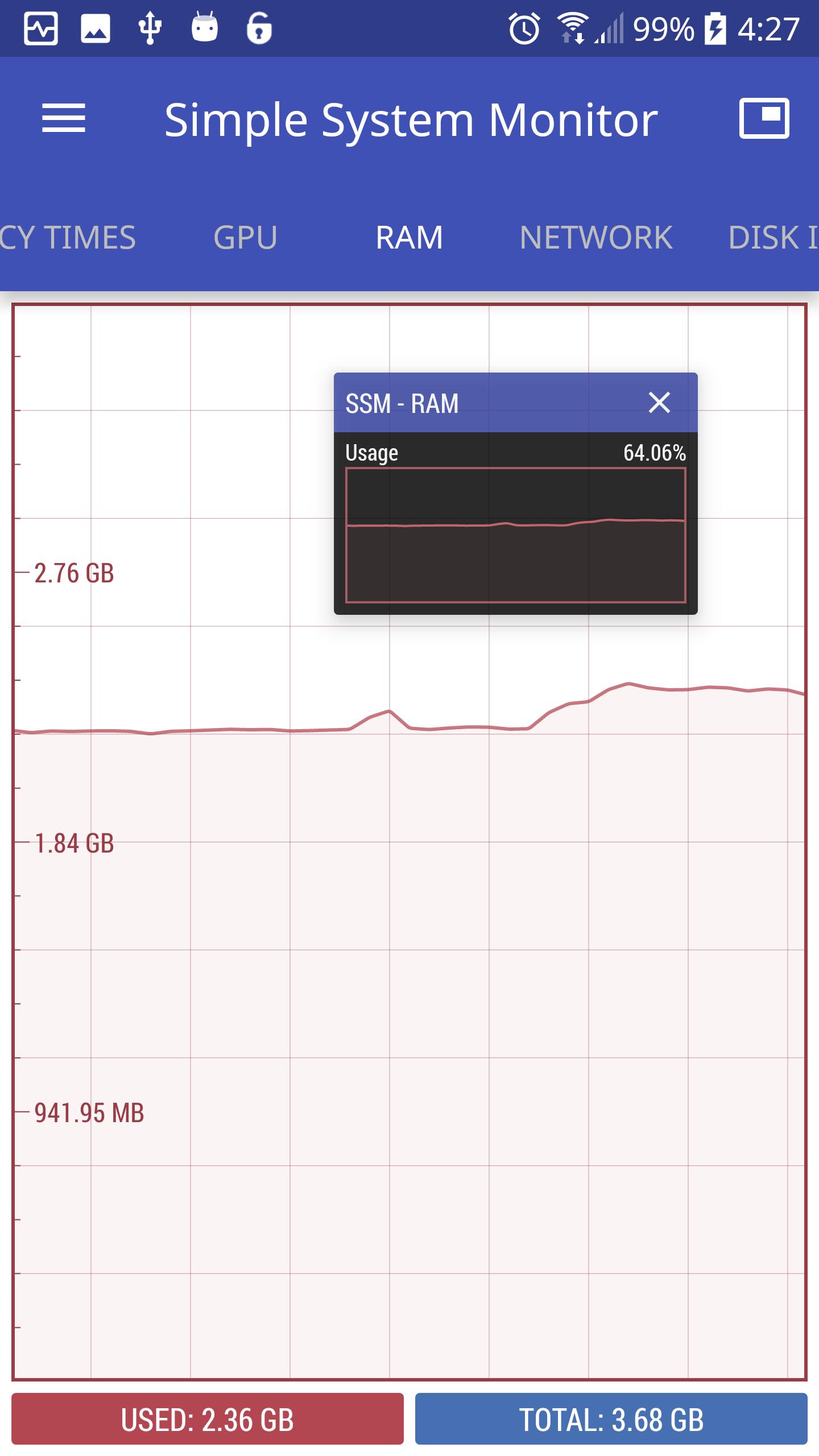Tap the Usage 64.06% readout in overlay

[515, 453]
